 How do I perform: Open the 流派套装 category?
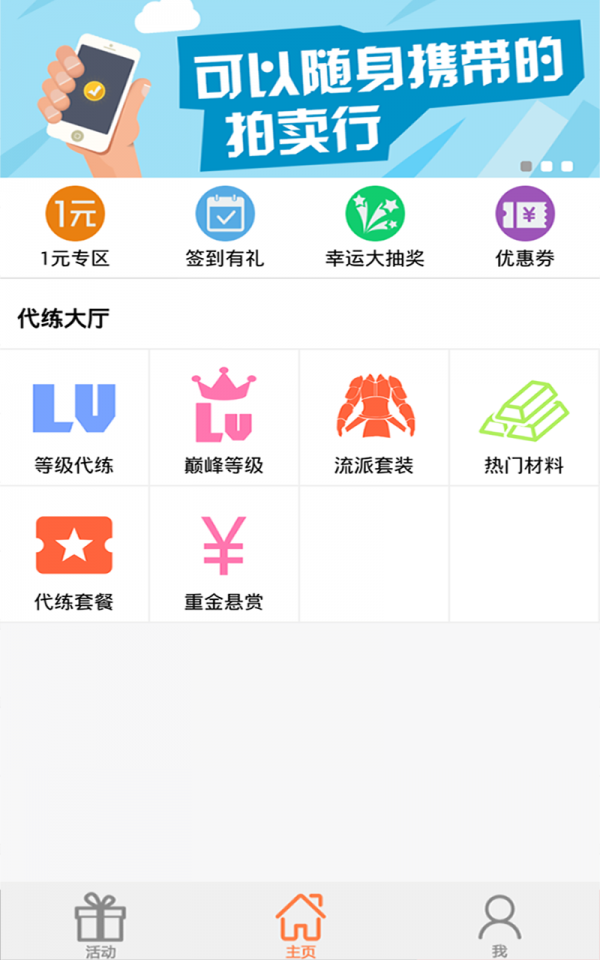374,418
